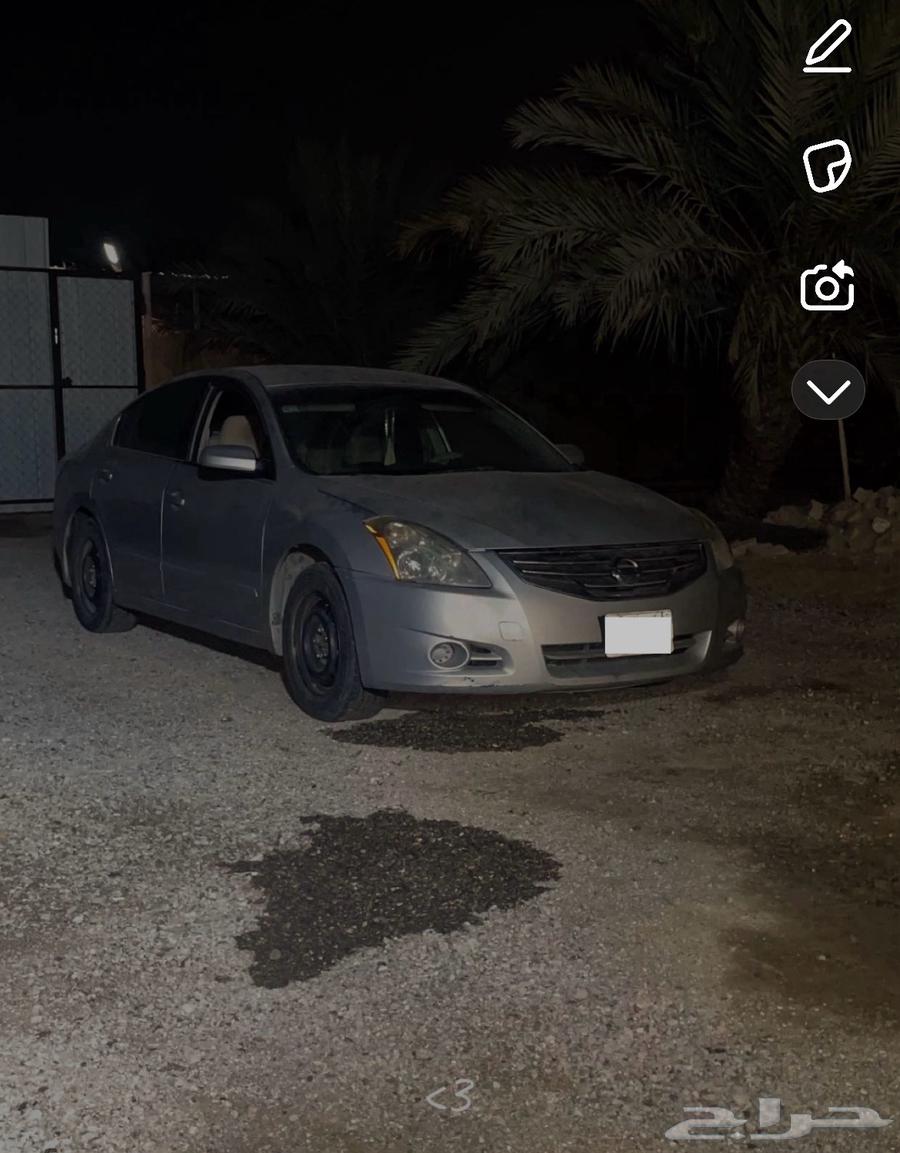This screenshot has width=900, height=1153.
Task: Collapse the photo view with the chevron
Action: (826, 389)
